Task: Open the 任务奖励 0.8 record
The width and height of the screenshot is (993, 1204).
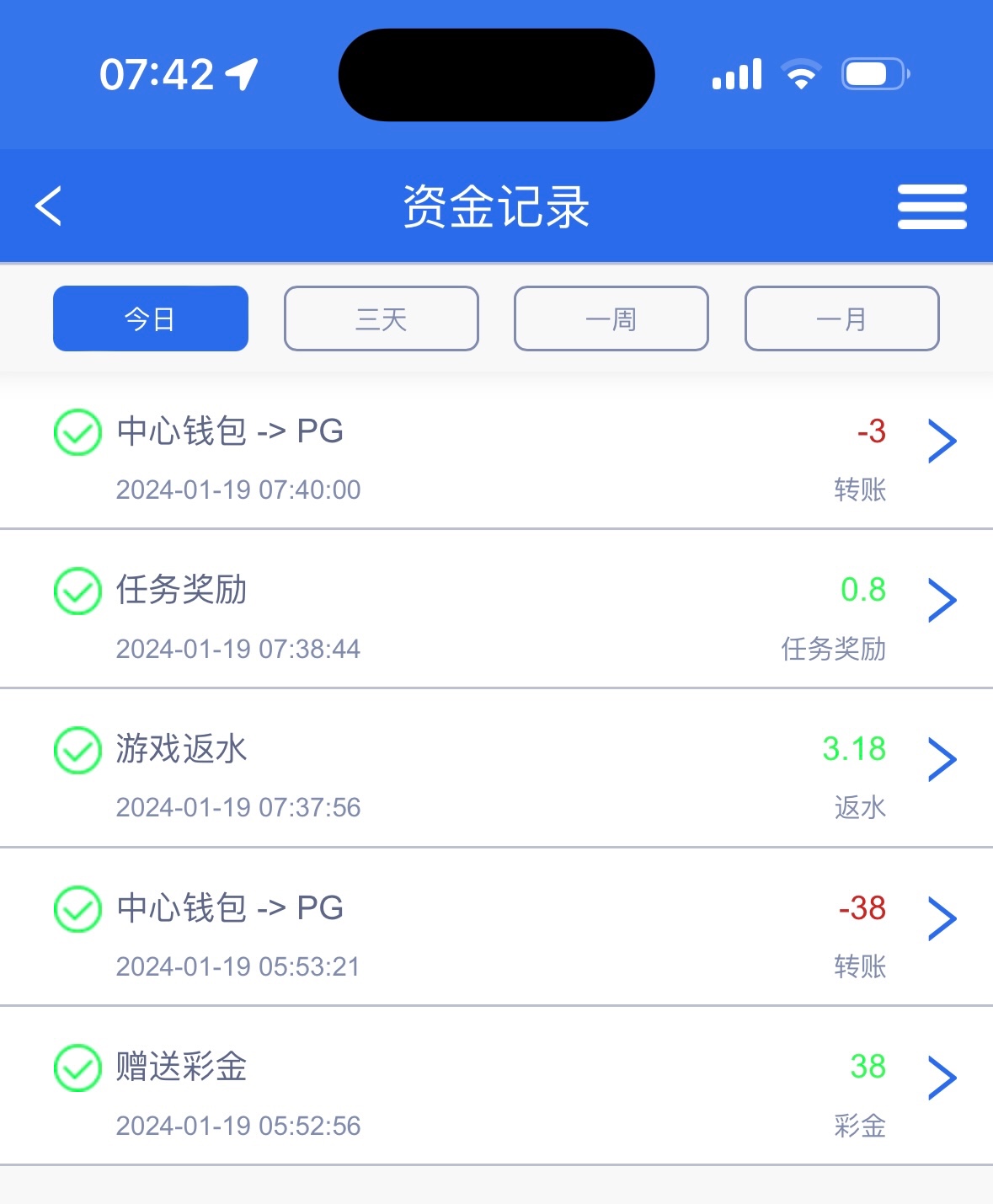Action: point(942,600)
